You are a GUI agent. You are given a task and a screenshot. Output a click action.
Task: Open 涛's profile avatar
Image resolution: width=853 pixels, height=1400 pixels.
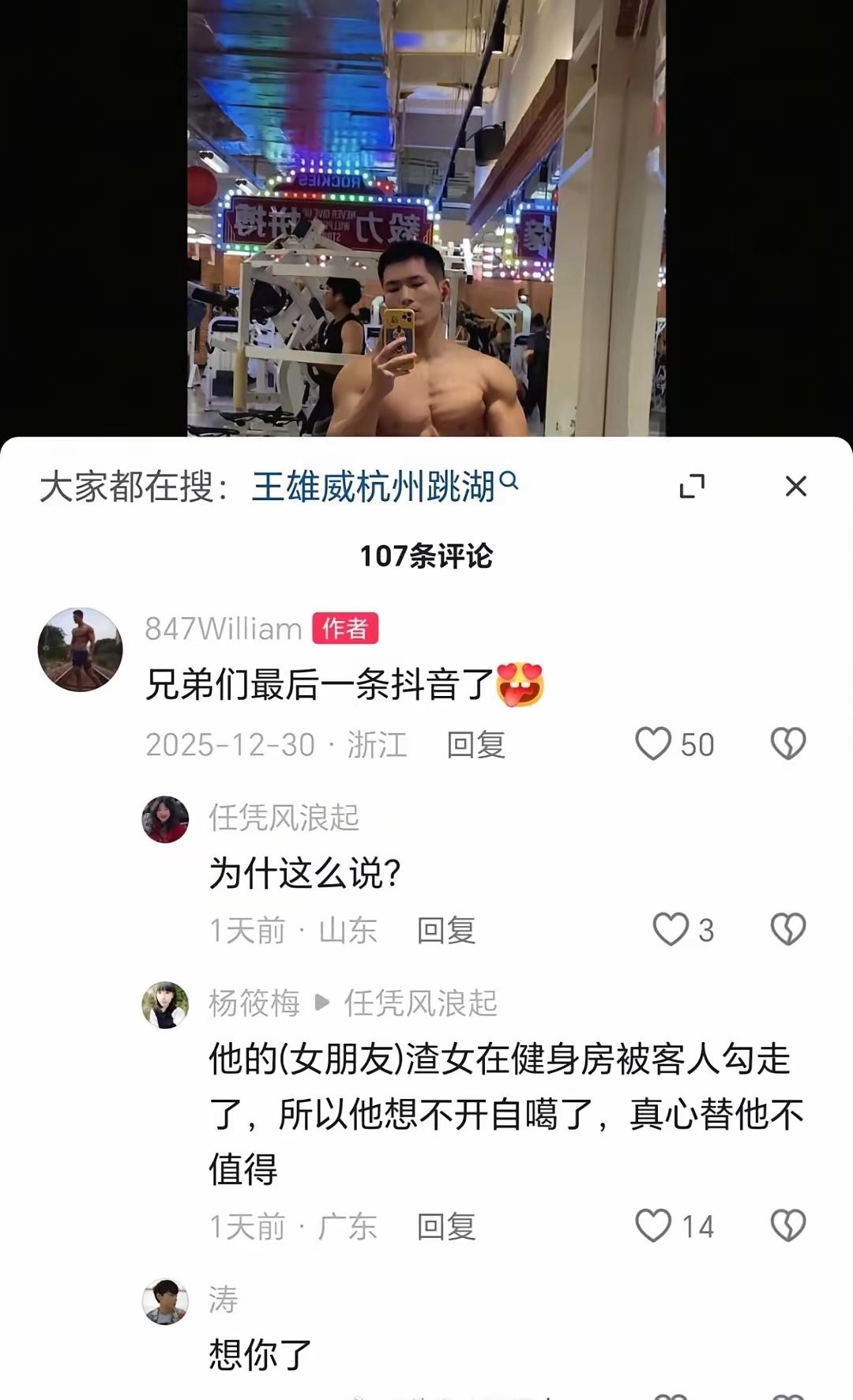click(165, 1301)
